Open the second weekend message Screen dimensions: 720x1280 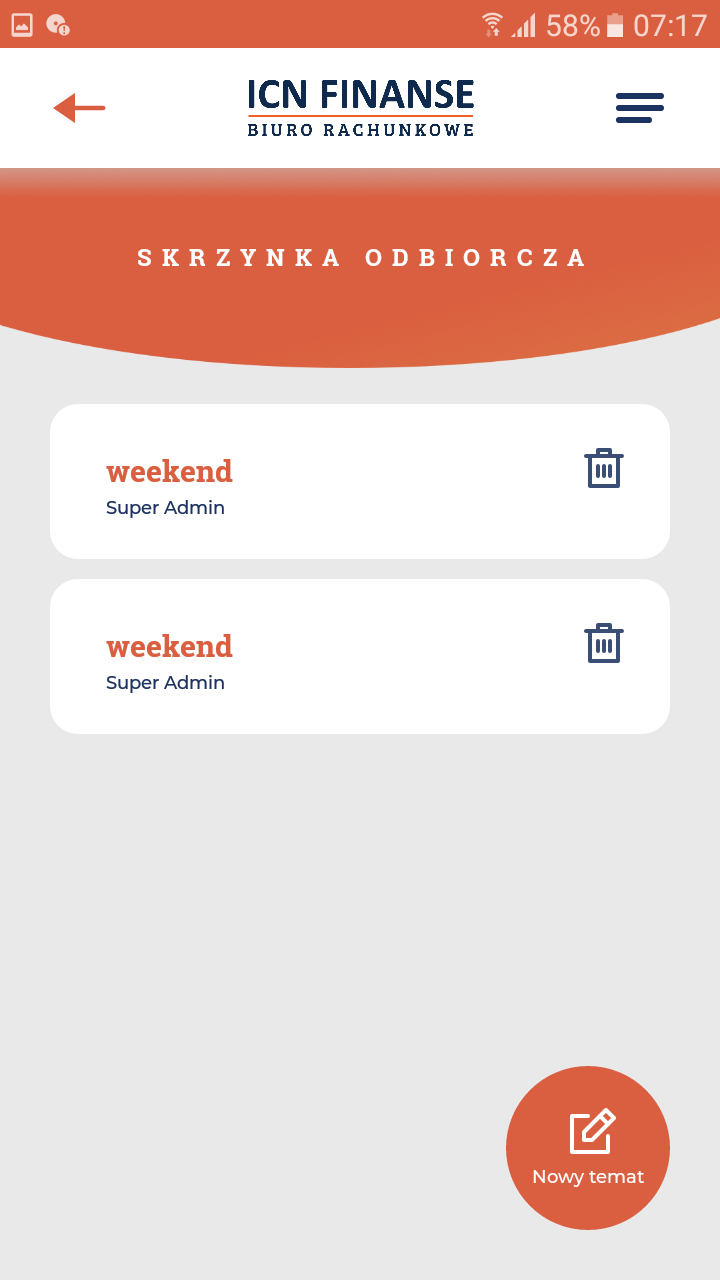tap(300, 657)
